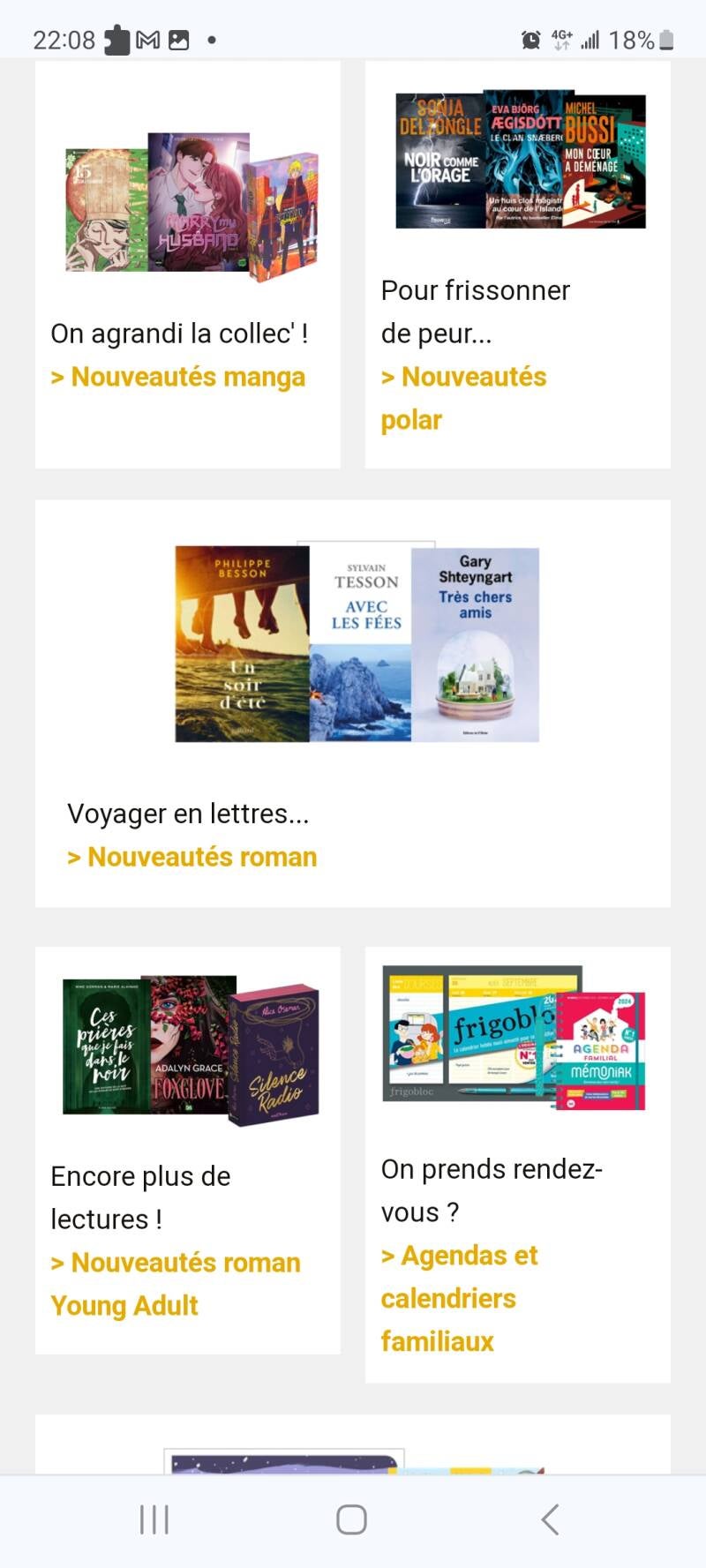Return to the phone home screen
This screenshot has width=706, height=1568.
click(x=351, y=1519)
